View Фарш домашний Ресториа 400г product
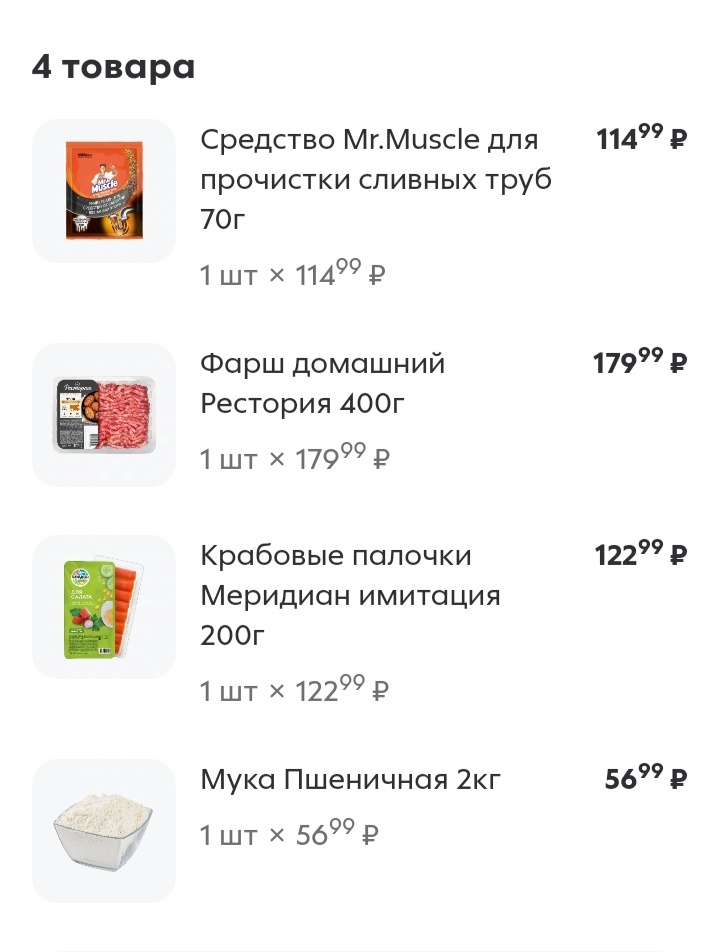 (323, 384)
